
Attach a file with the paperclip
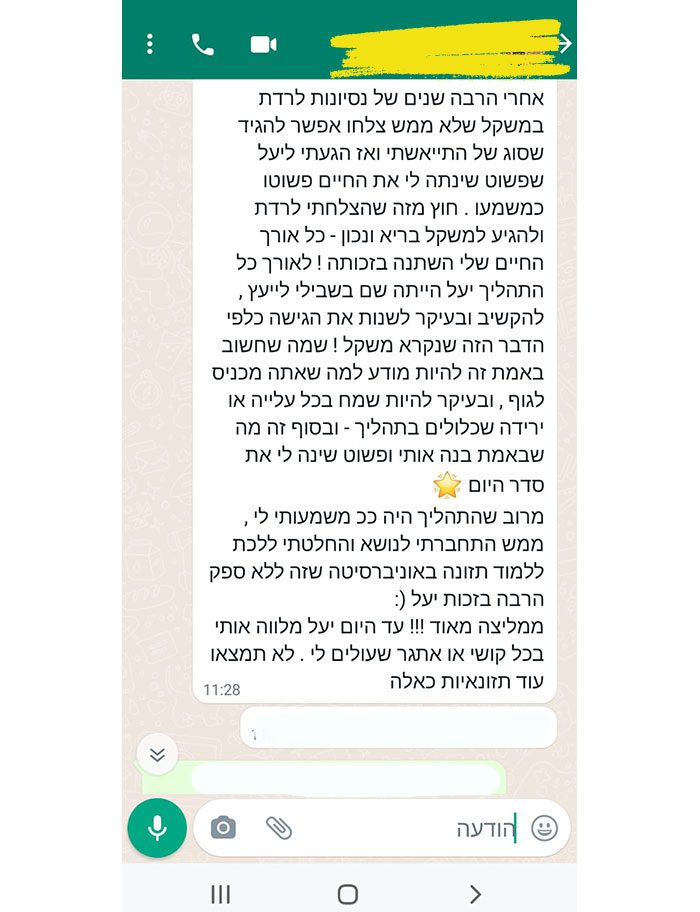278,828
